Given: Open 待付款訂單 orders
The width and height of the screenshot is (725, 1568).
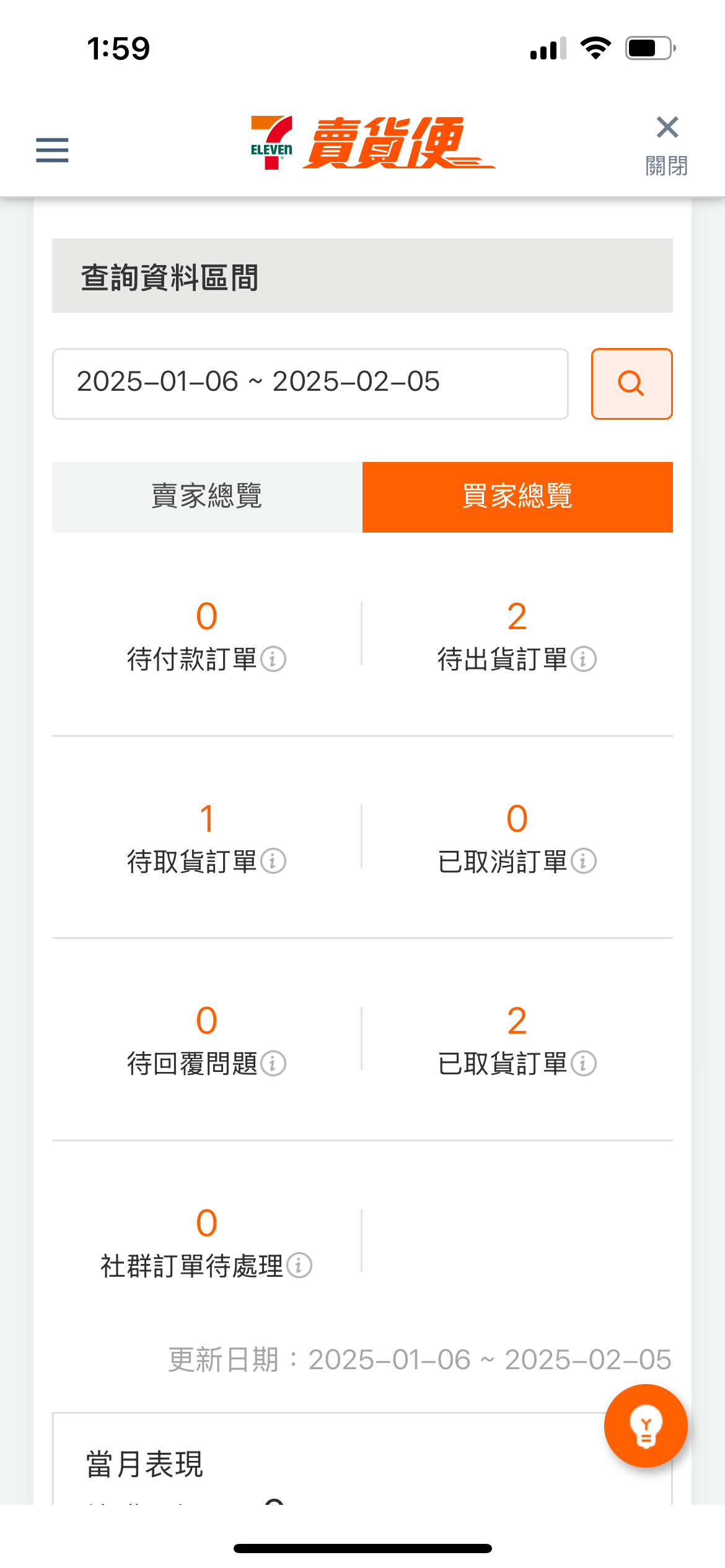Looking at the screenshot, I should [x=206, y=636].
